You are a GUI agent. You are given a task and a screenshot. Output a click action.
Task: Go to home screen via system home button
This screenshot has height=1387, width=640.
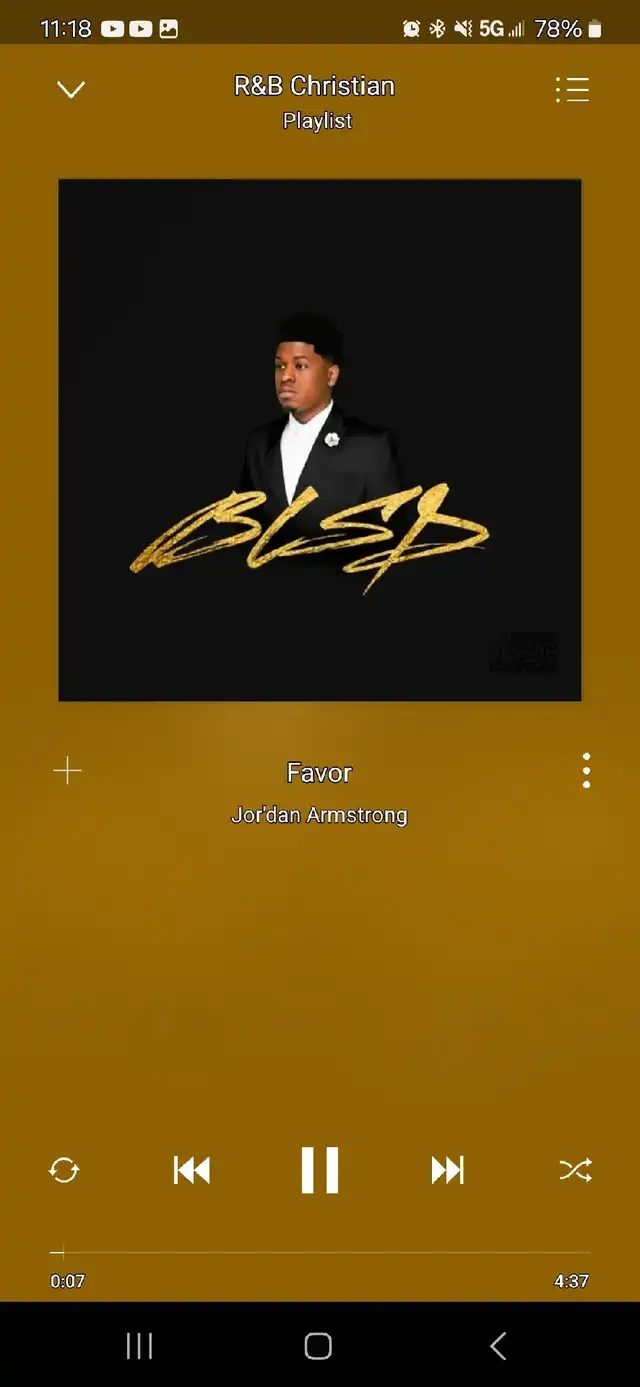pyautogui.click(x=318, y=1346)
